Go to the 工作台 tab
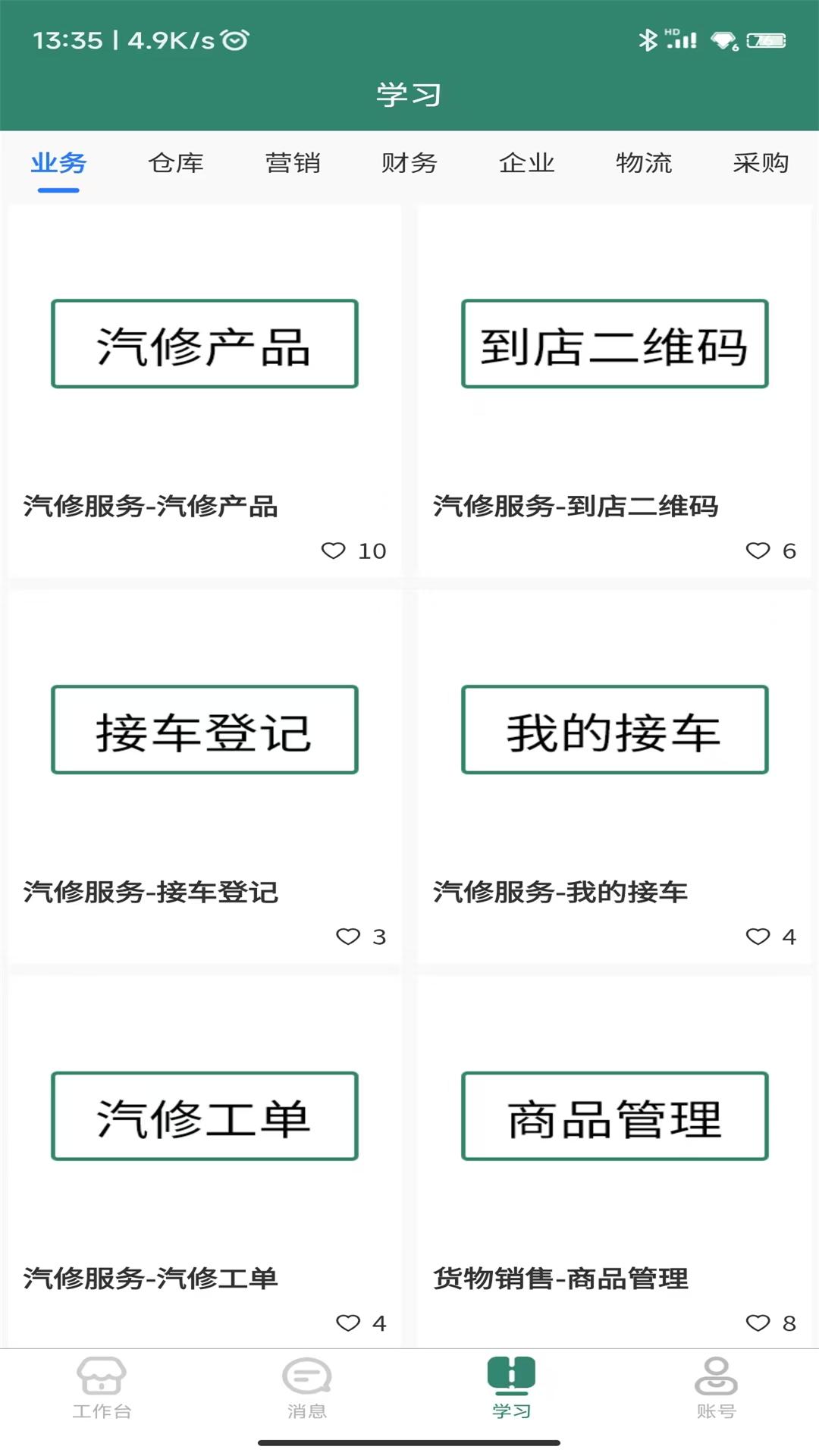The height and width of the screenshot is (1456, 819). click(x=102, y=1388)
